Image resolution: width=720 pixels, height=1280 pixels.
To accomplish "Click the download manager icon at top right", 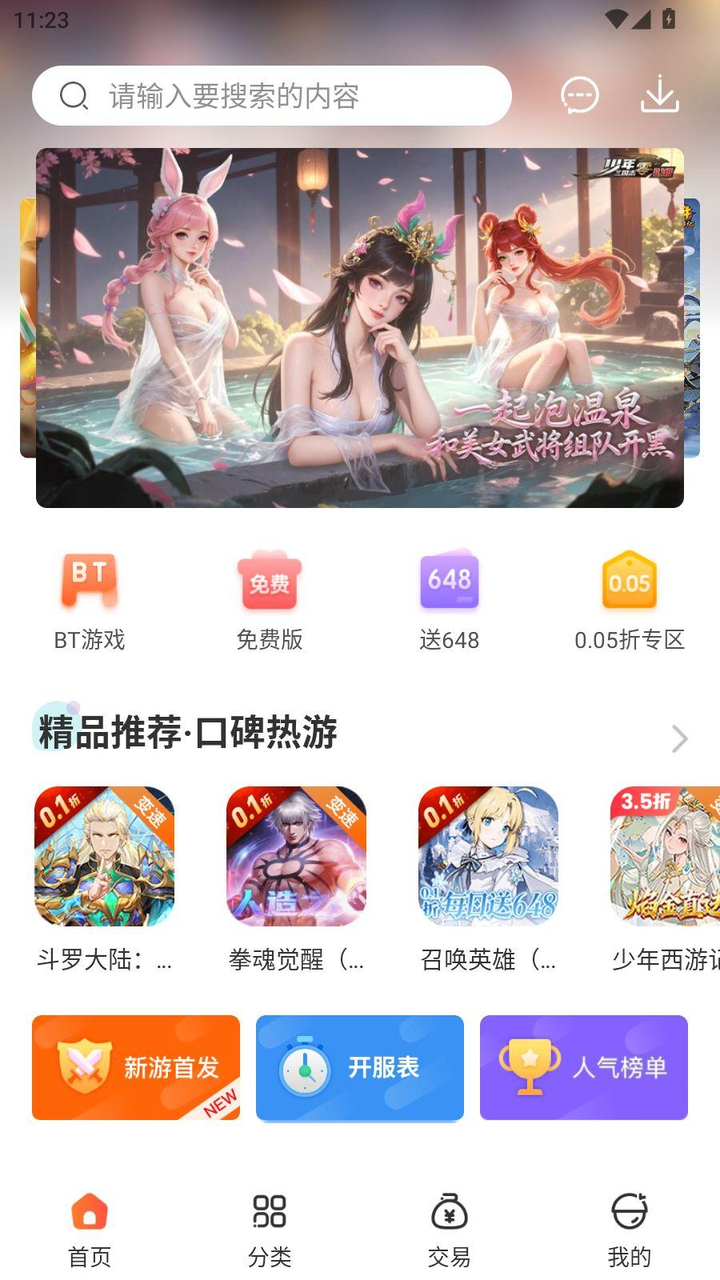I will tap(658, 95).
